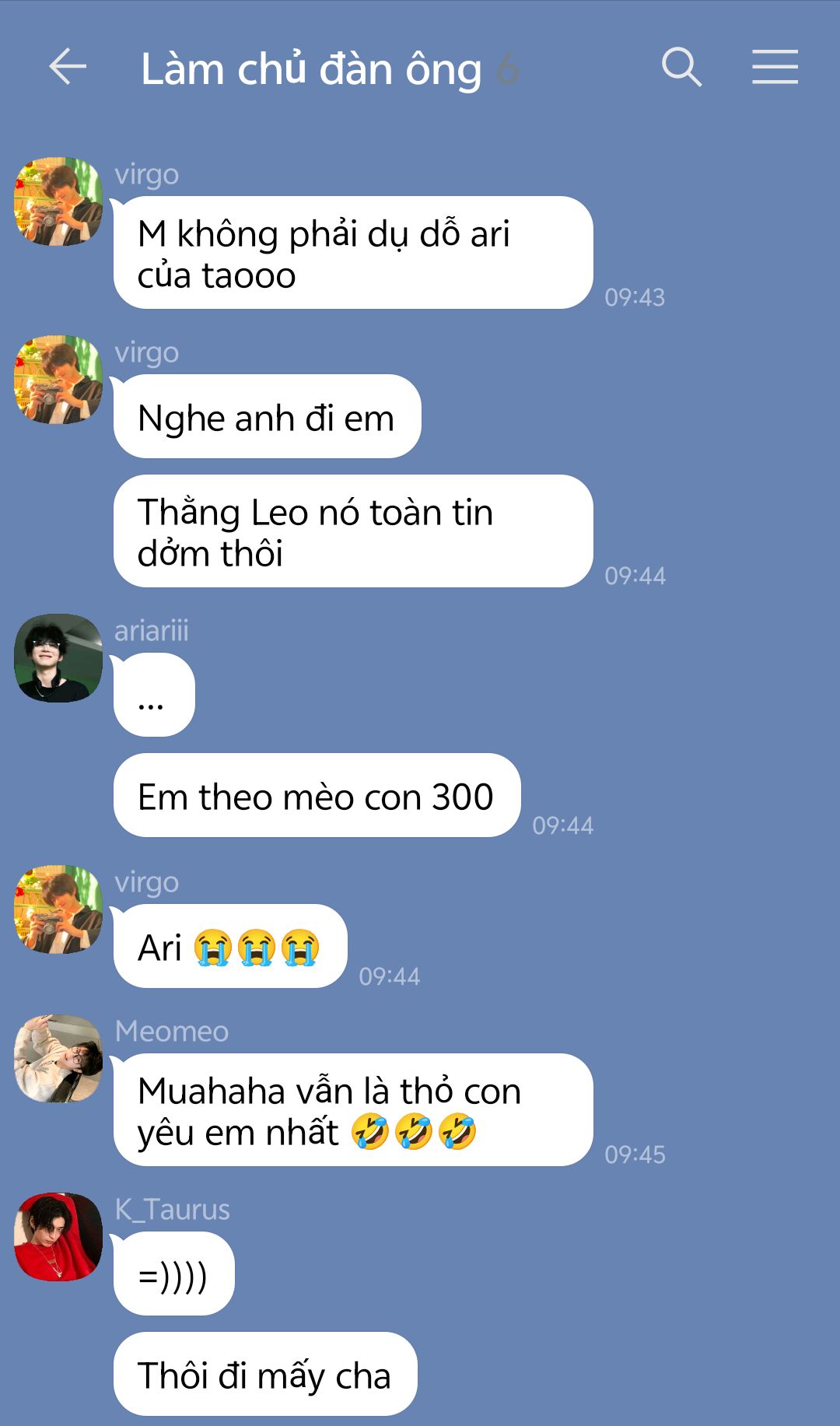This screenshot has height=1426, width=840.
Task: Go back from the group chat
Action: pyautogui.click(x=68, y=66)
